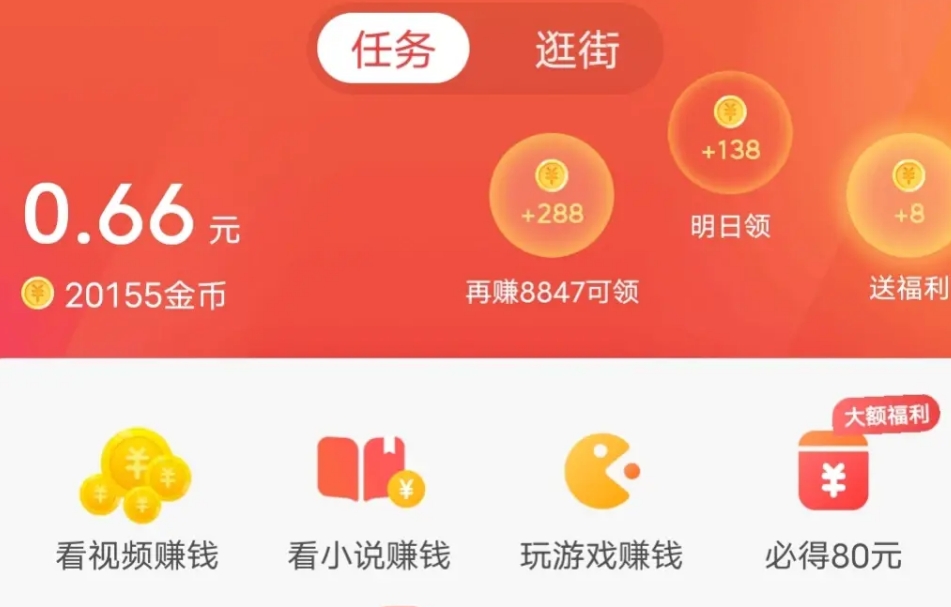Image resolution: width=951 pixels, height=607 pixels.
Task: Tap the +288 coin bubble
Action: [551, 196]
